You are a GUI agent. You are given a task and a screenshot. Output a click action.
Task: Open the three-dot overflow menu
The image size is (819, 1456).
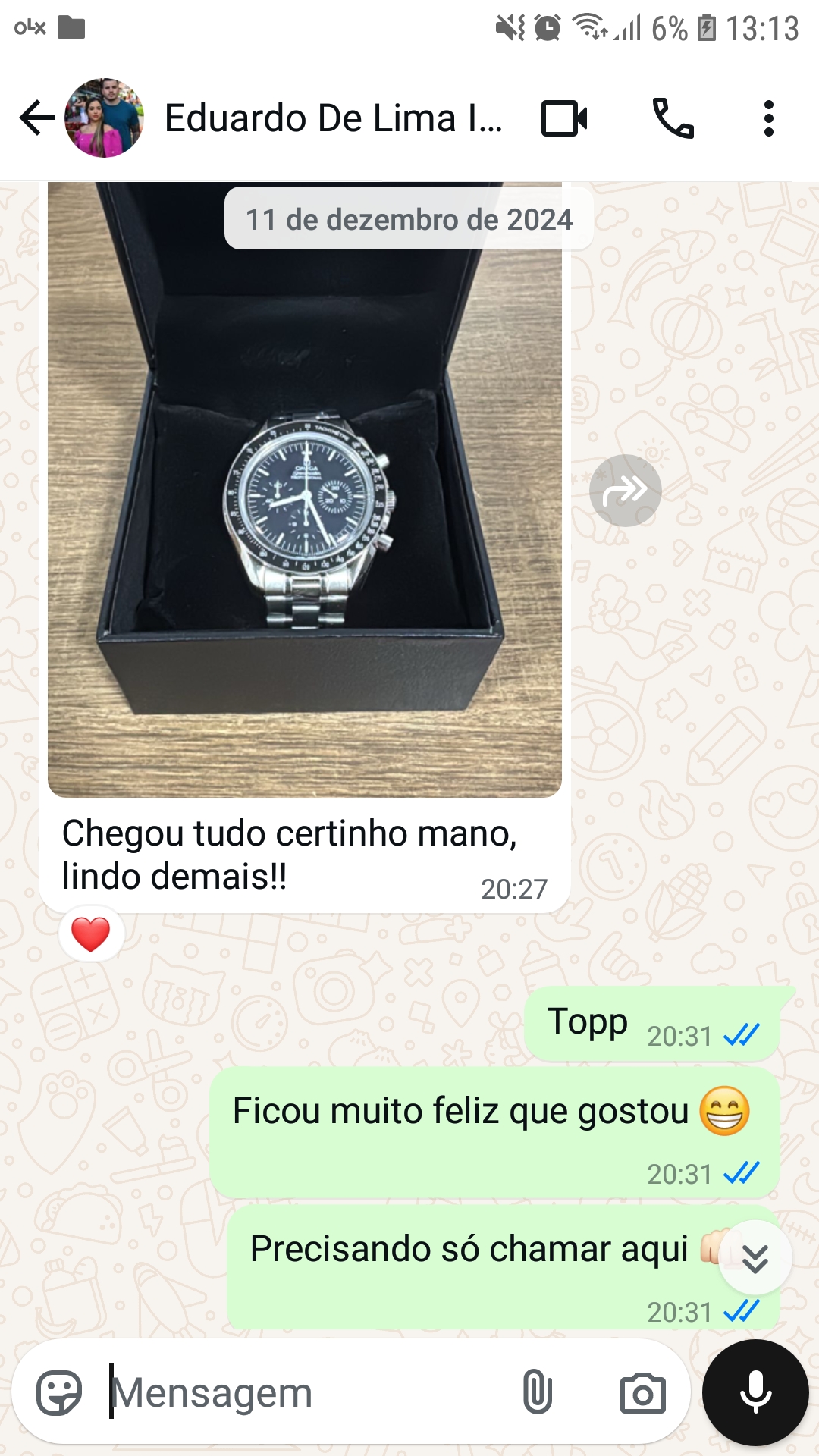coord(769,118)
